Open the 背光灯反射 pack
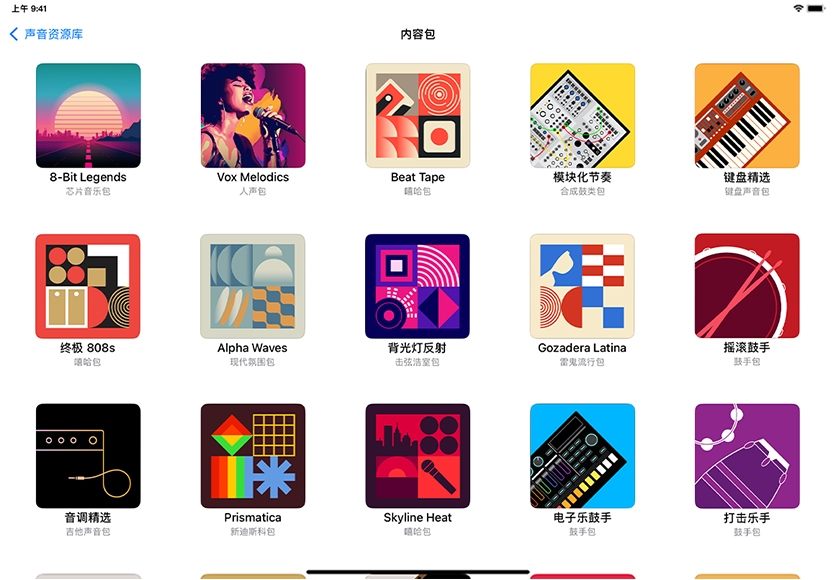The image size is (836, 580). pos(418,286)
